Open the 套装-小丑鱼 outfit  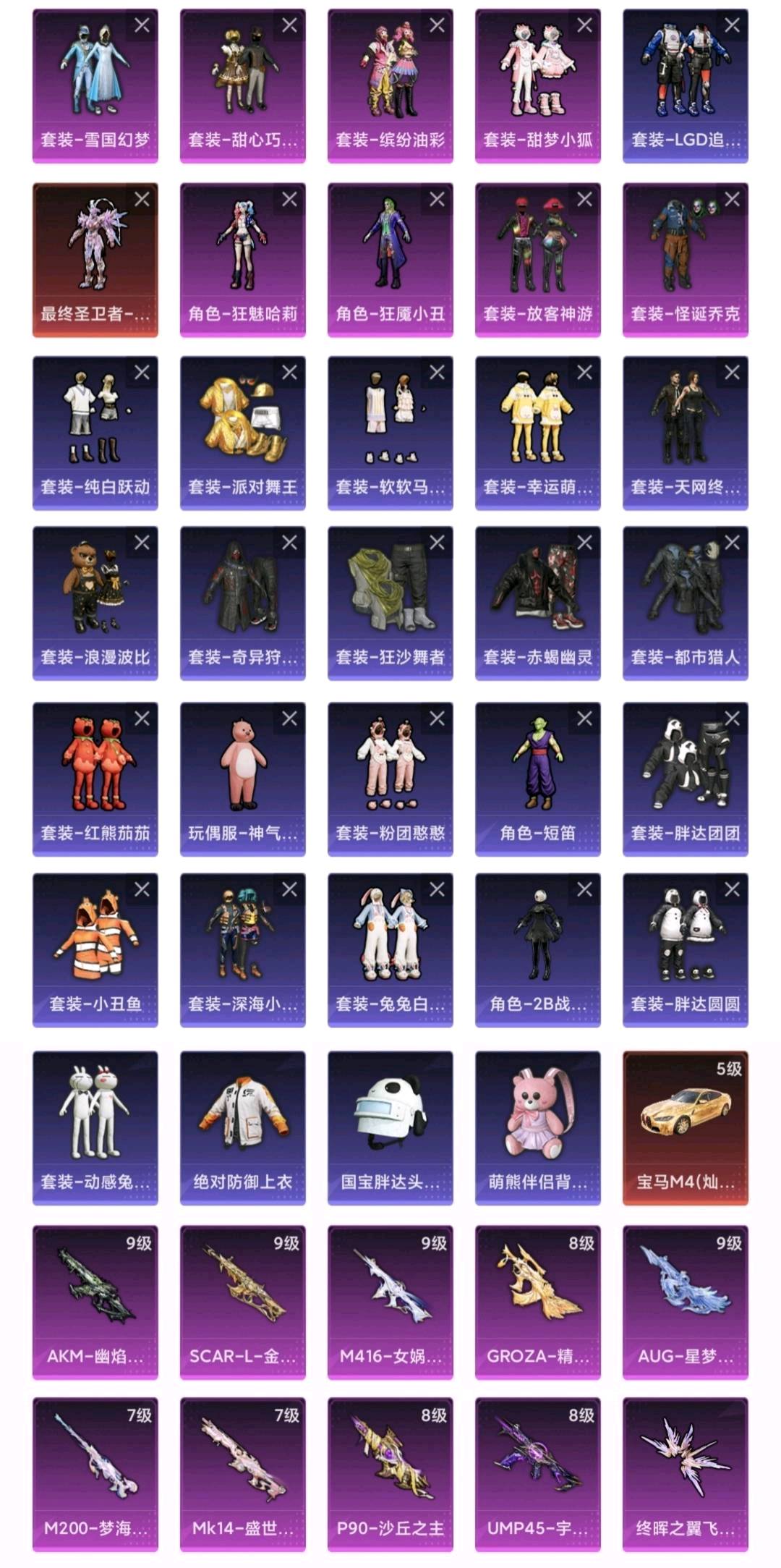[95, 950]
